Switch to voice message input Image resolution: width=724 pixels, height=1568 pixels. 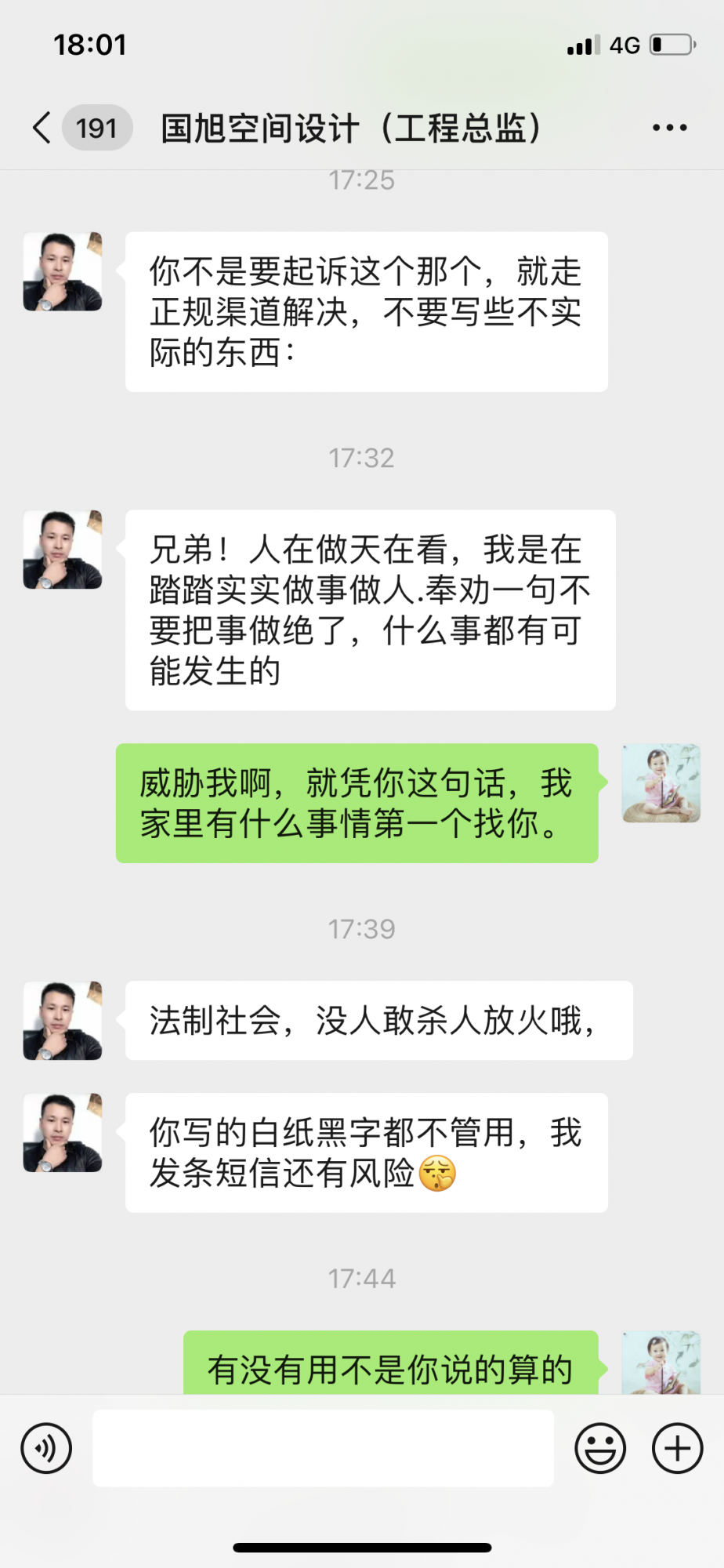47,1448
